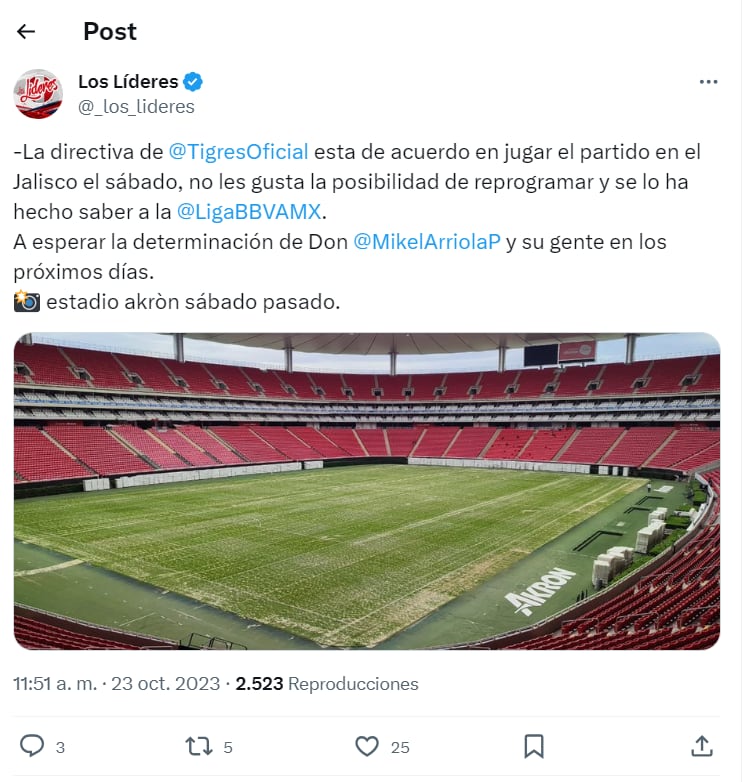Open Los Líderes profile picture

click(x=38, y=94)
